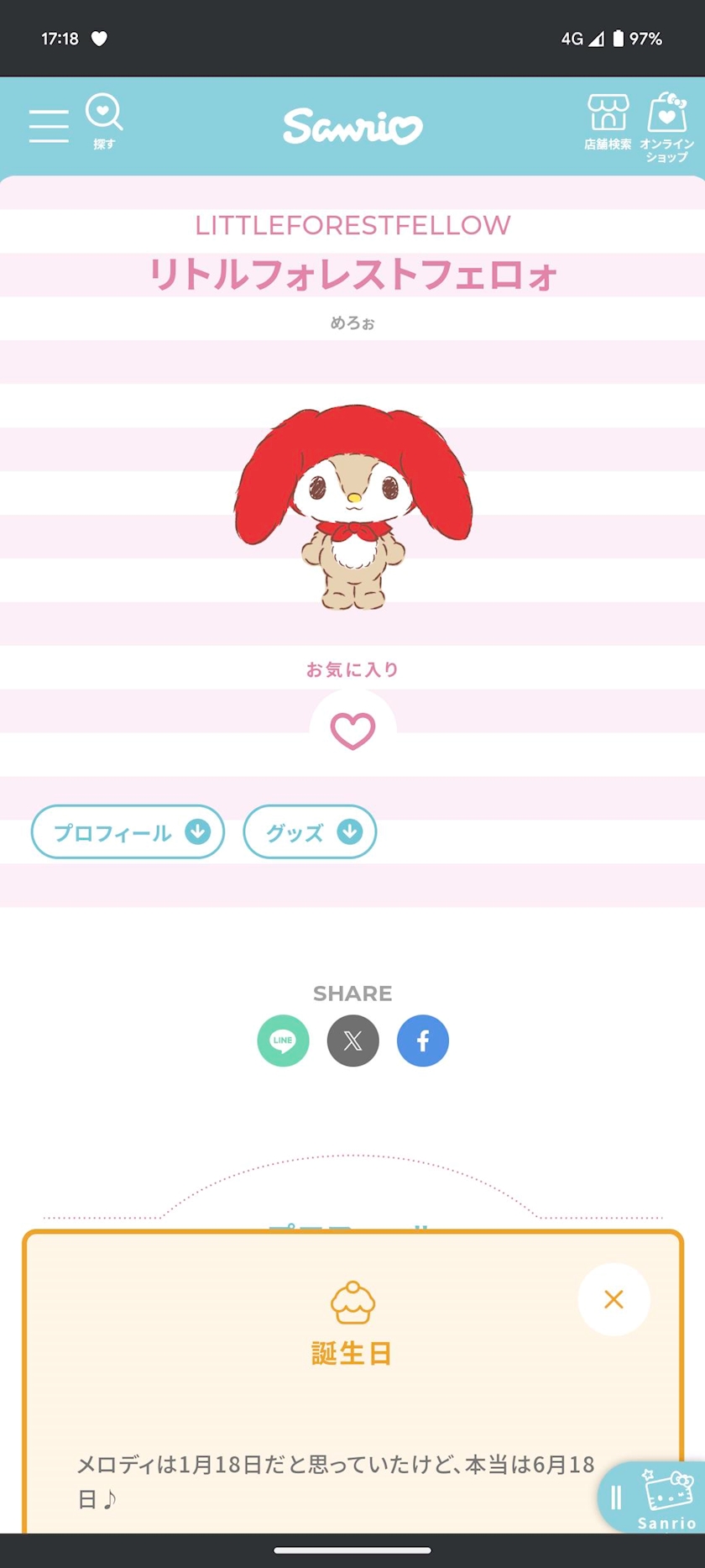Screen dimensions: 705x1568
Task: Open the hamburger menu
Action: click(x=49, y=126)
